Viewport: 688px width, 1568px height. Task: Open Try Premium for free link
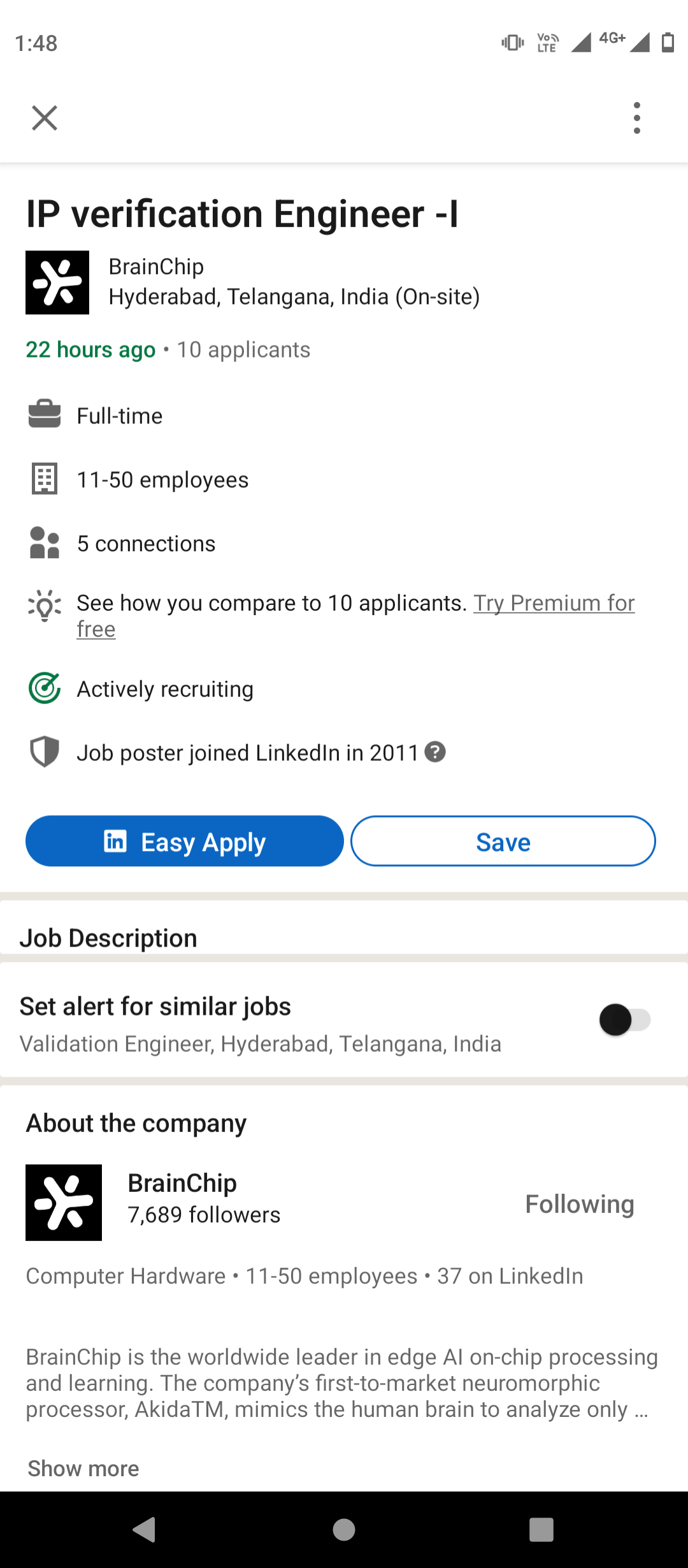[x=355, y=616]
